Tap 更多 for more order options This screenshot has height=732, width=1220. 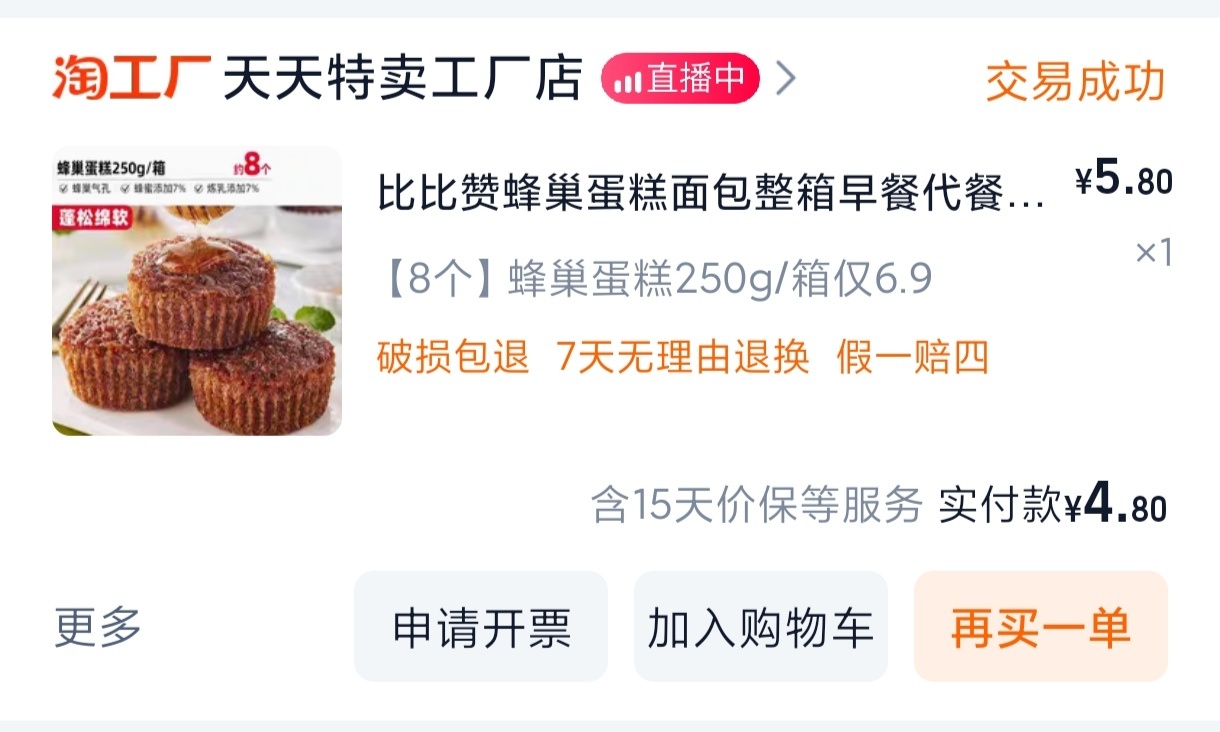(98, 627)
